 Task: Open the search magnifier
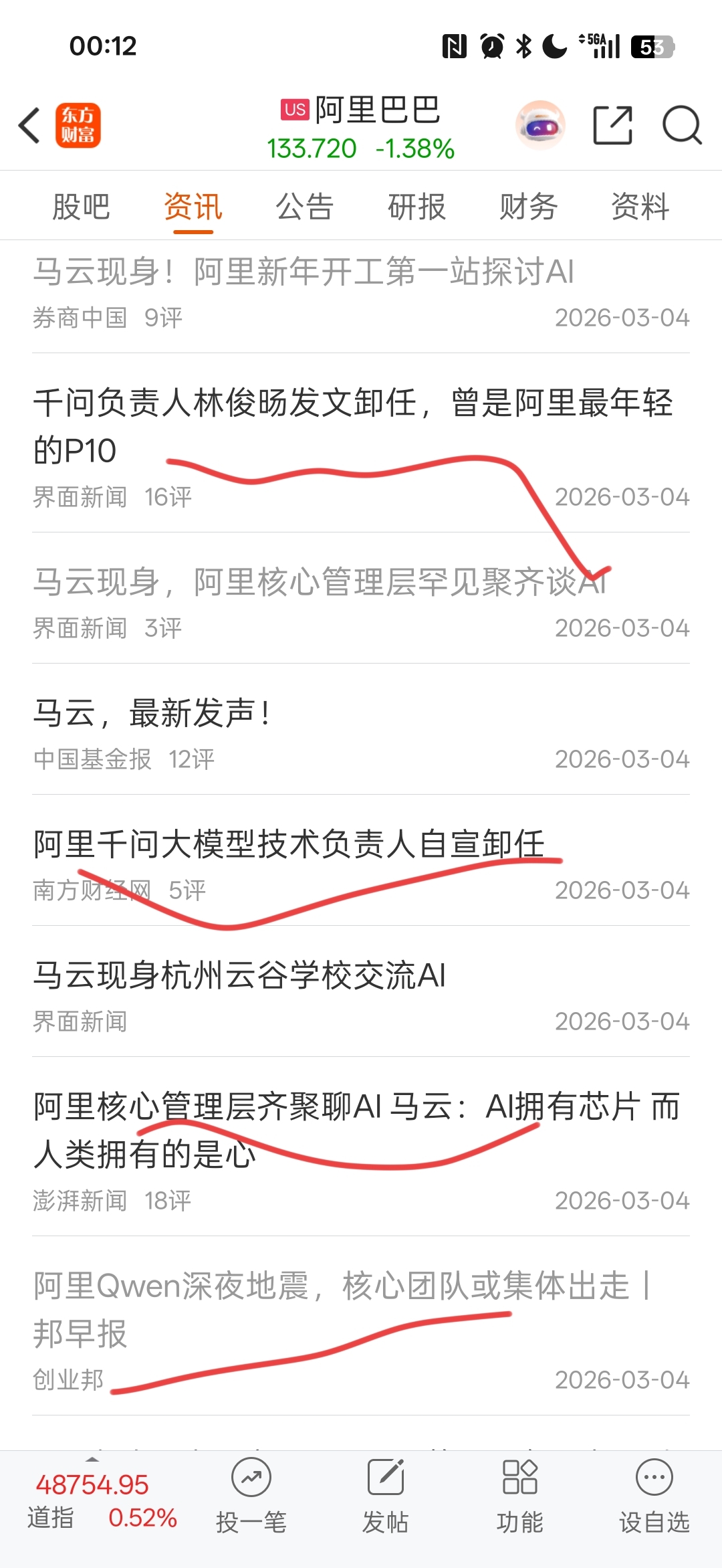[x=681, y=125]
